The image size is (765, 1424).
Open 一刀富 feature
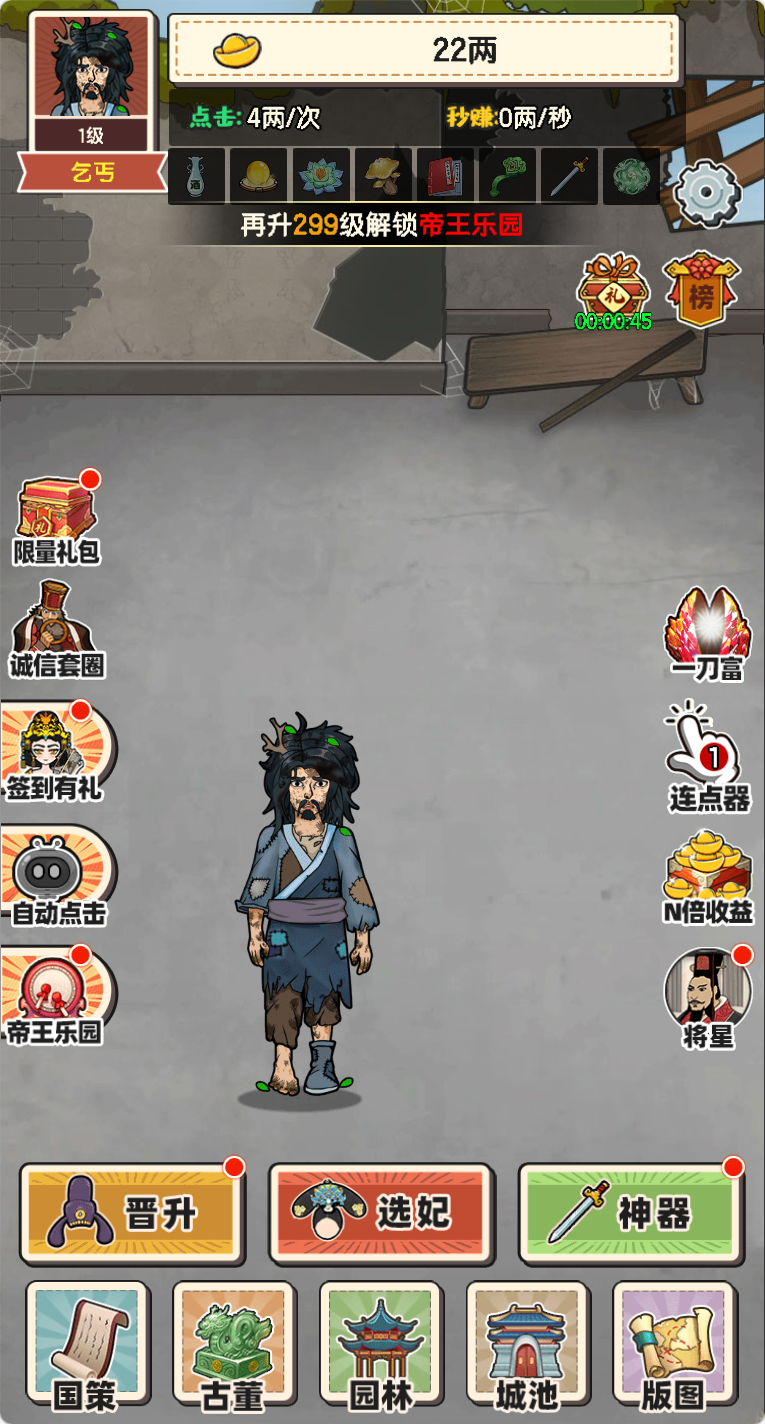pyautogui.click(x=706, y=634)
